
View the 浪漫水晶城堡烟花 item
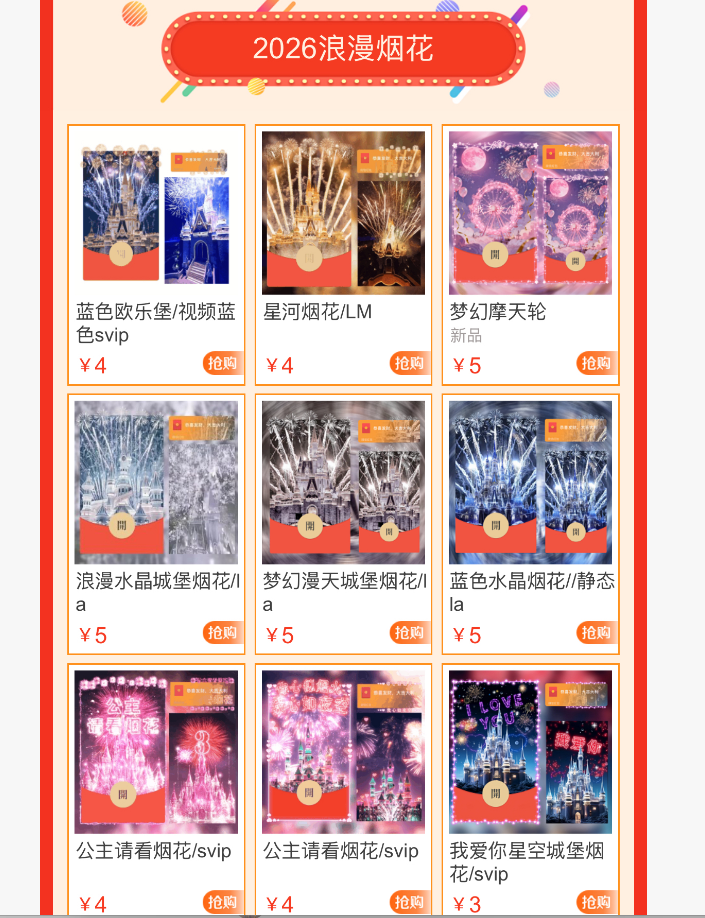155,482
